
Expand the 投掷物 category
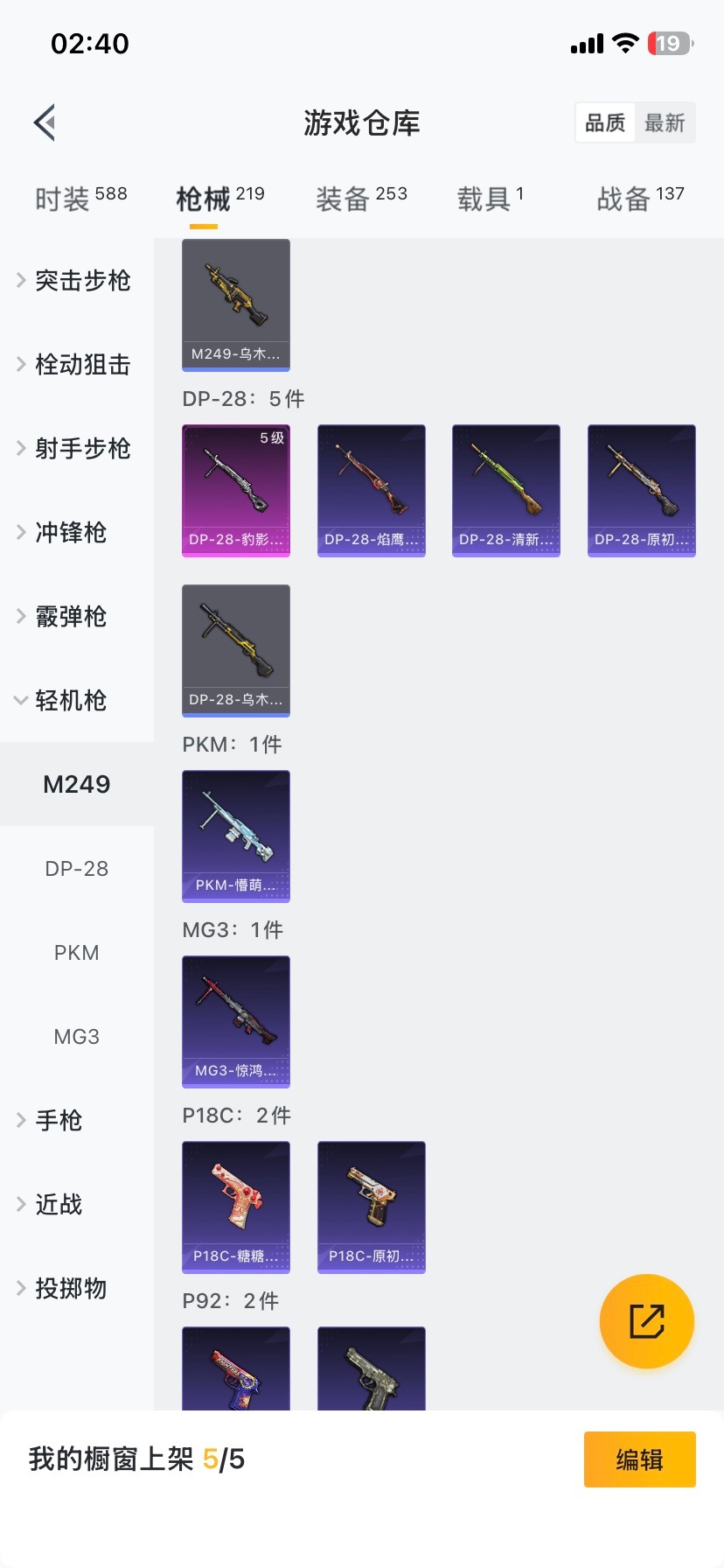(x=70, y=1288)
